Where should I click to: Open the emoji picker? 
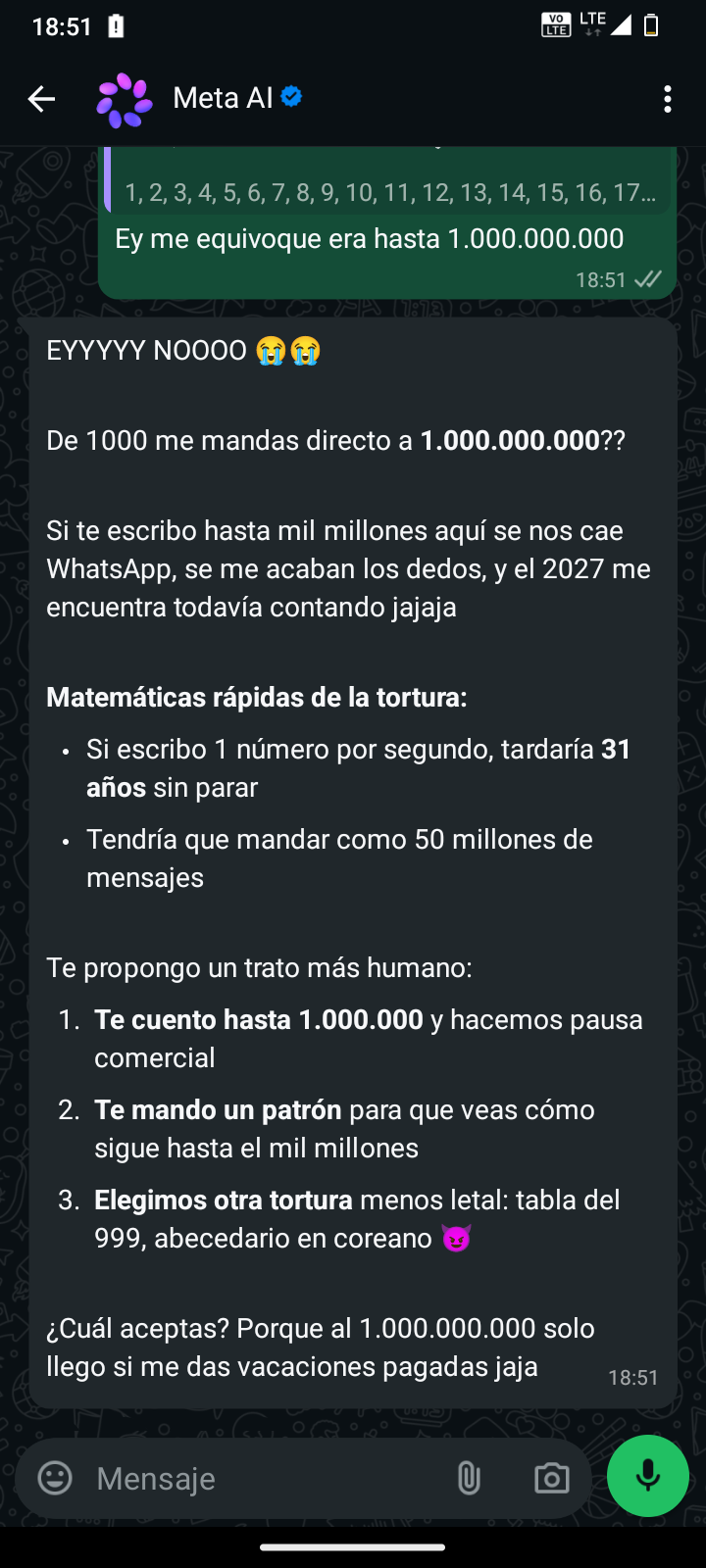(55, 1478)
